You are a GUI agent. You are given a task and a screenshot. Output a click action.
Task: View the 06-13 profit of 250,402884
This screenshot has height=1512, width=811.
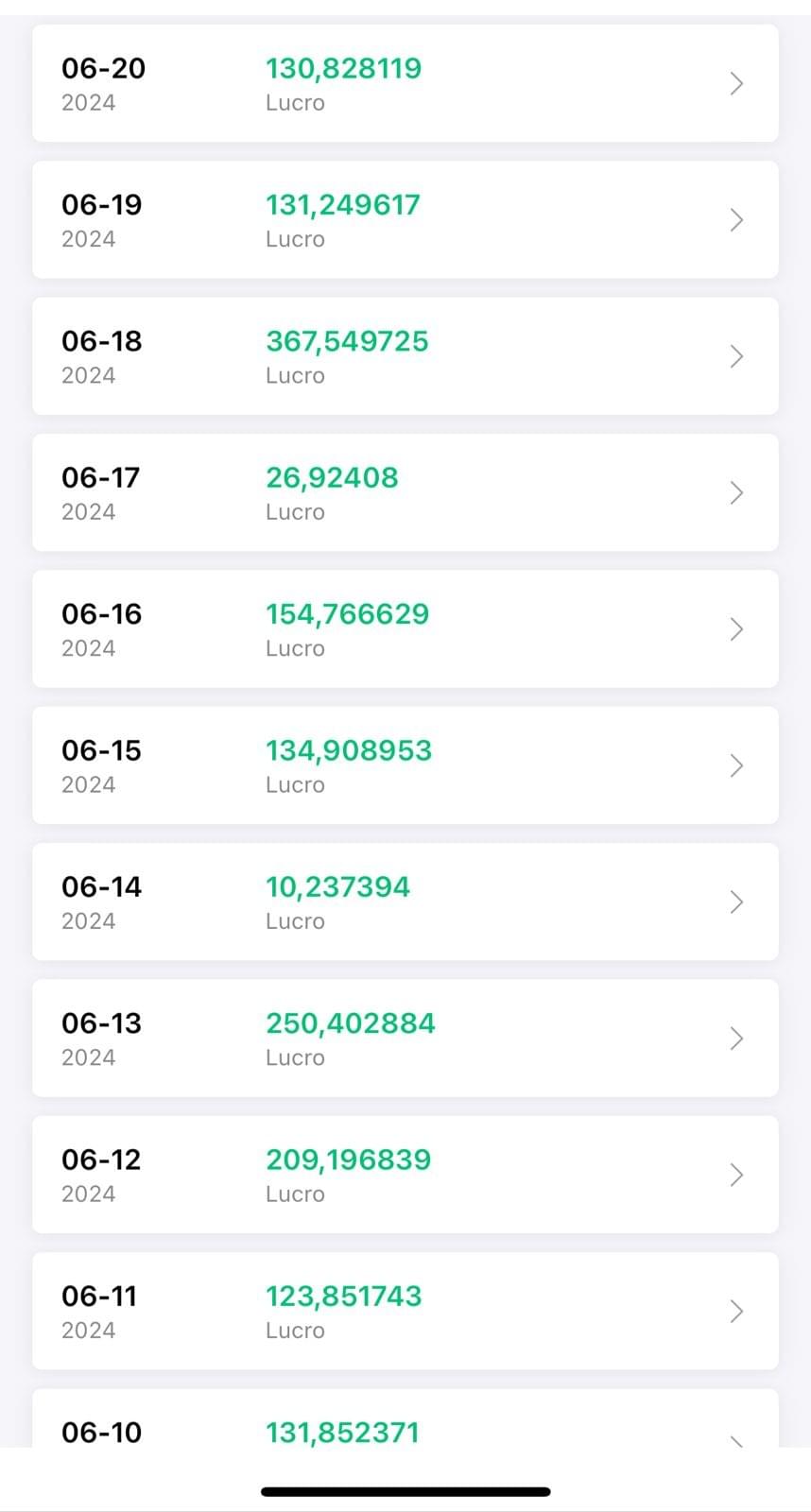click(405, 1039)
